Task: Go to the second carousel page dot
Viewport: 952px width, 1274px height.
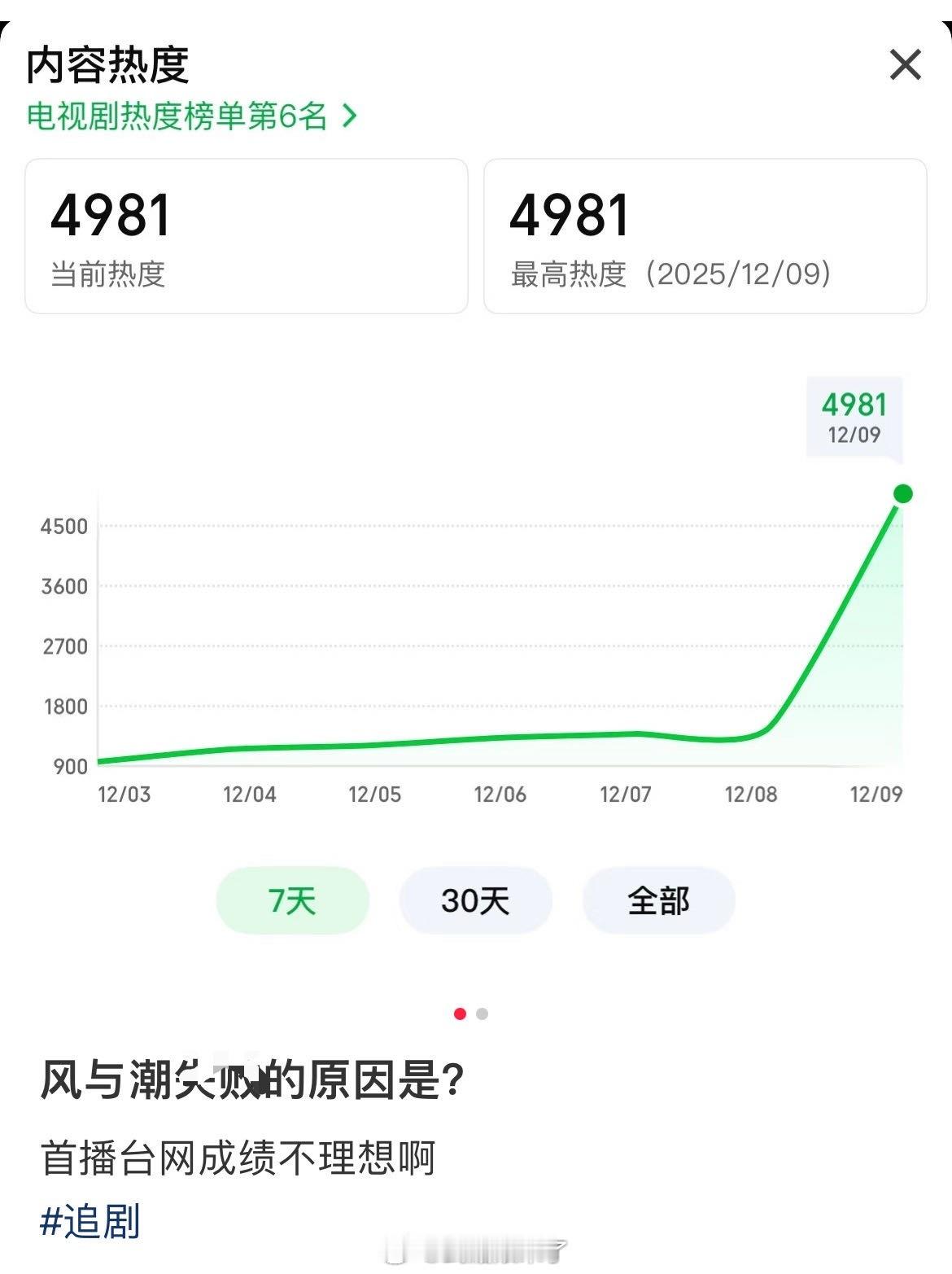Action: point(482,1014)
